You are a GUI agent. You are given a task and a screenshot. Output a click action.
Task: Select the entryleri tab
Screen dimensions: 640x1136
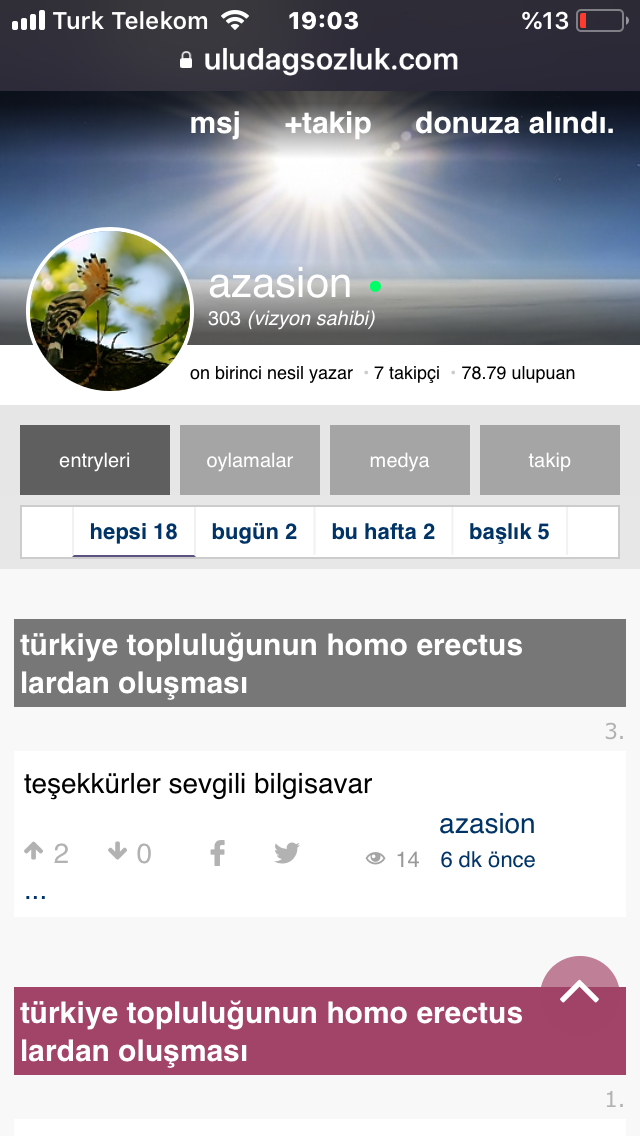(x=95, y=460)
